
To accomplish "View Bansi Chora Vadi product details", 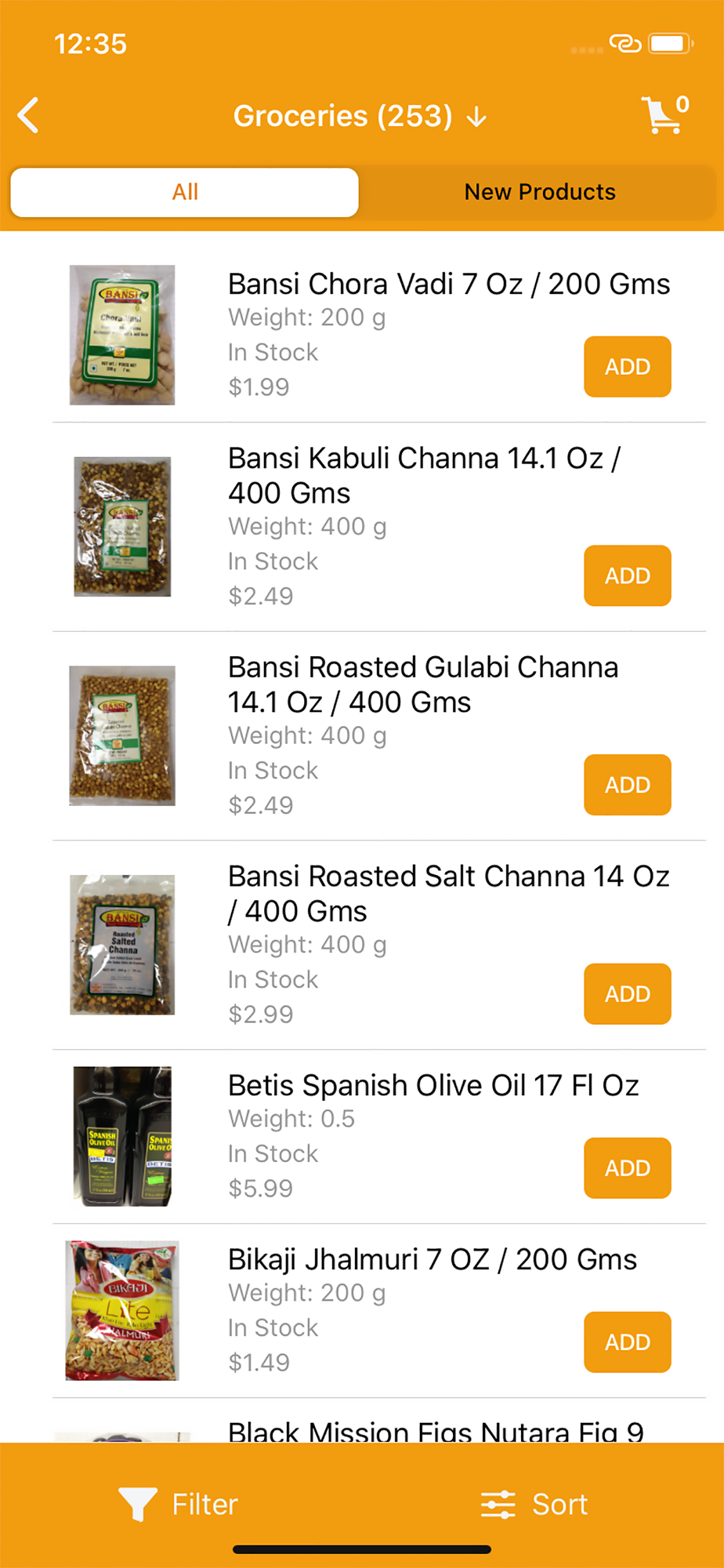I will coord(448,284).
